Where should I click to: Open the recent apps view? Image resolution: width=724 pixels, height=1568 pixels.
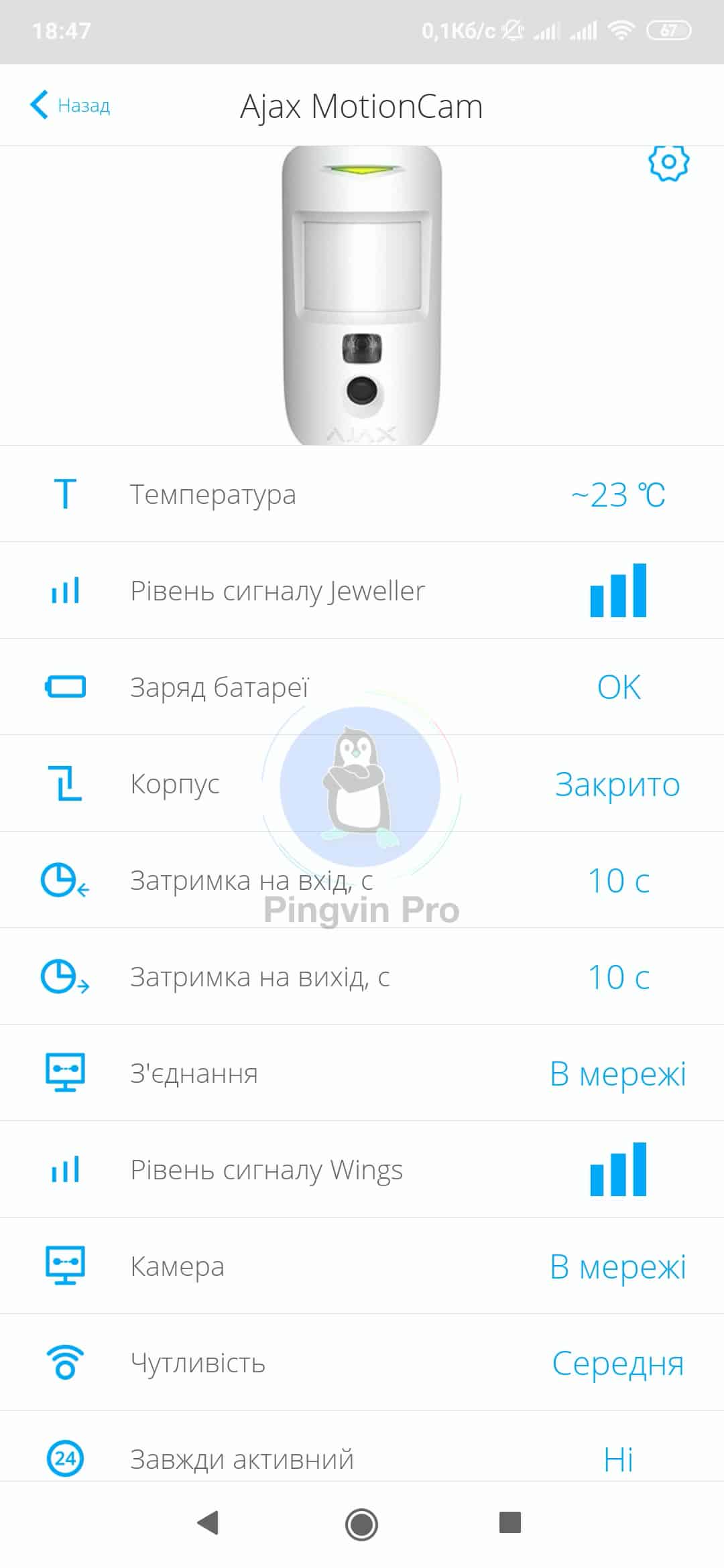[x=510, y=1522]
